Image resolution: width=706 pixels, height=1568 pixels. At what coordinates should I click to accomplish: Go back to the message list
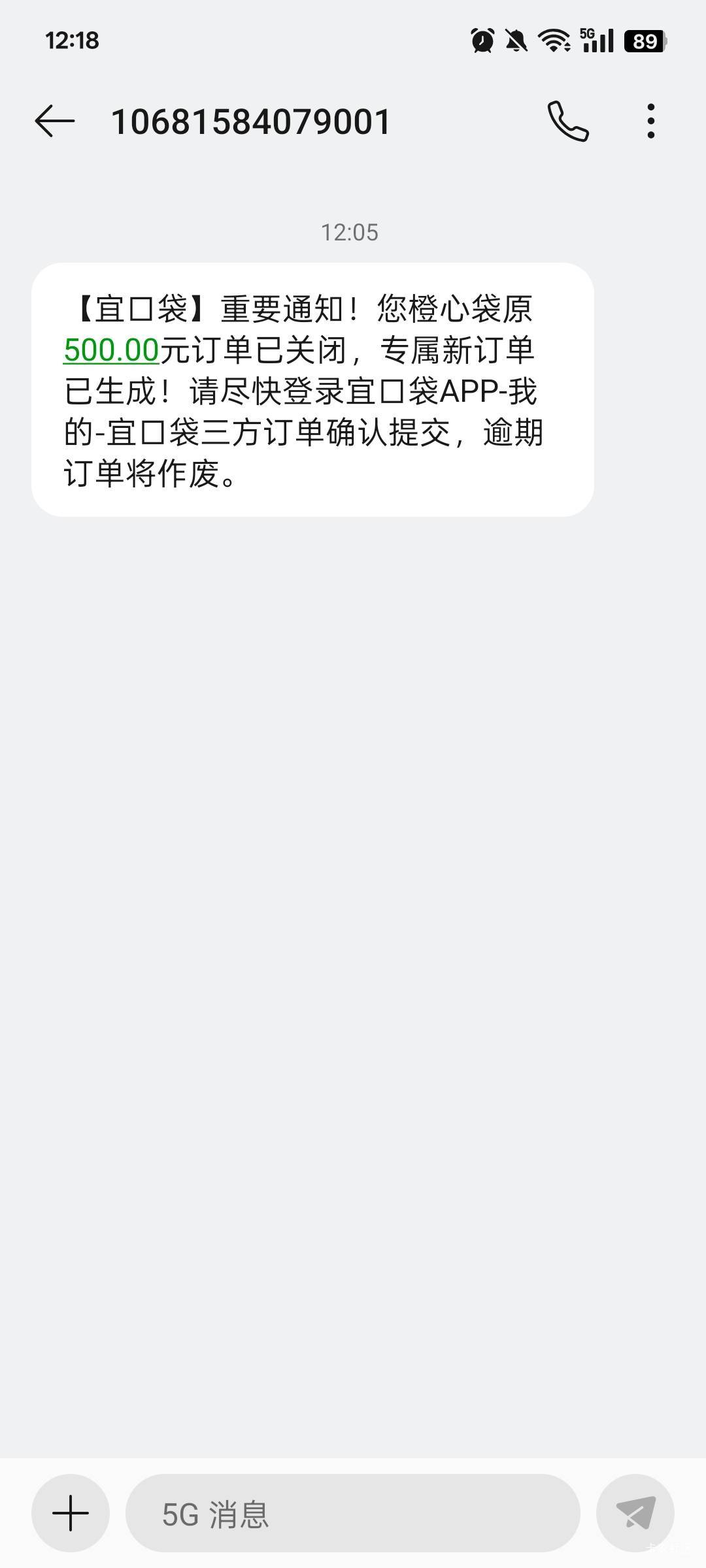[55, 122]
